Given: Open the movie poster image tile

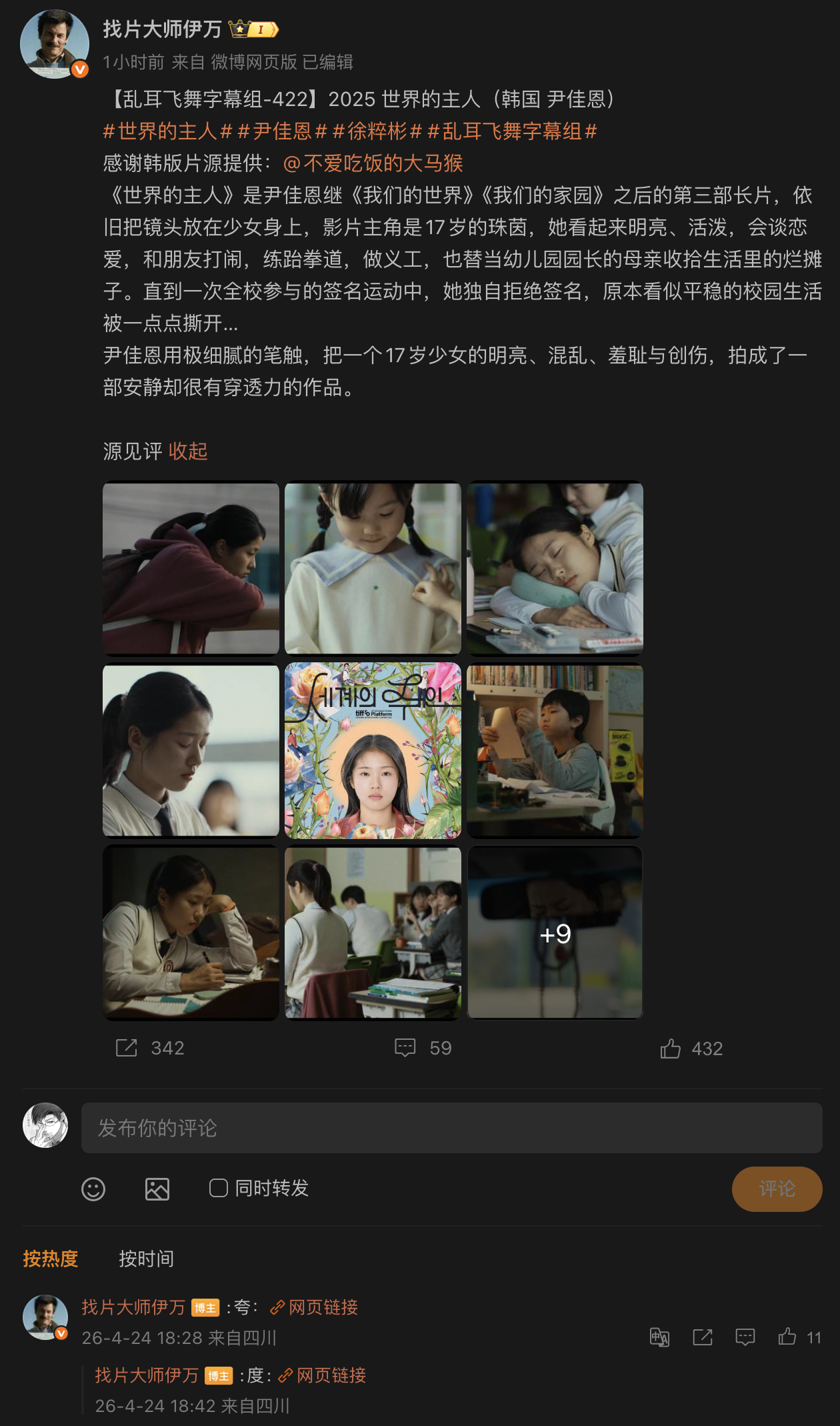Looking at the screenshot, I should (373, 750).
